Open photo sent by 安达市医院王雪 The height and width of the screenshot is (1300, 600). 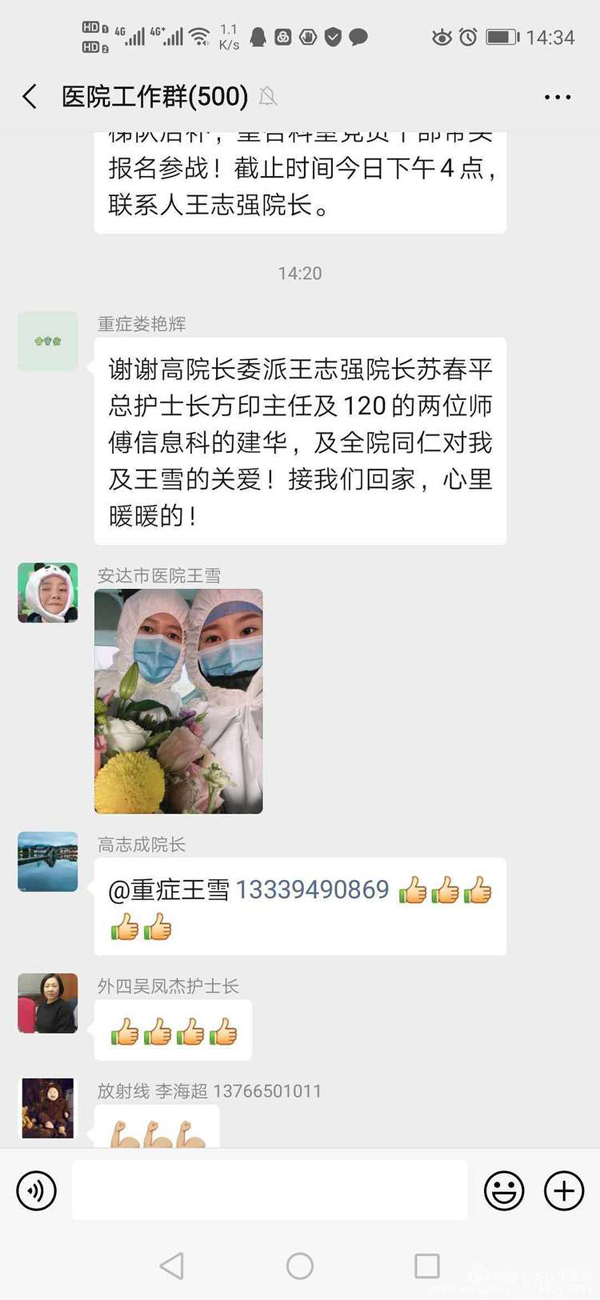tap(179, 700)
